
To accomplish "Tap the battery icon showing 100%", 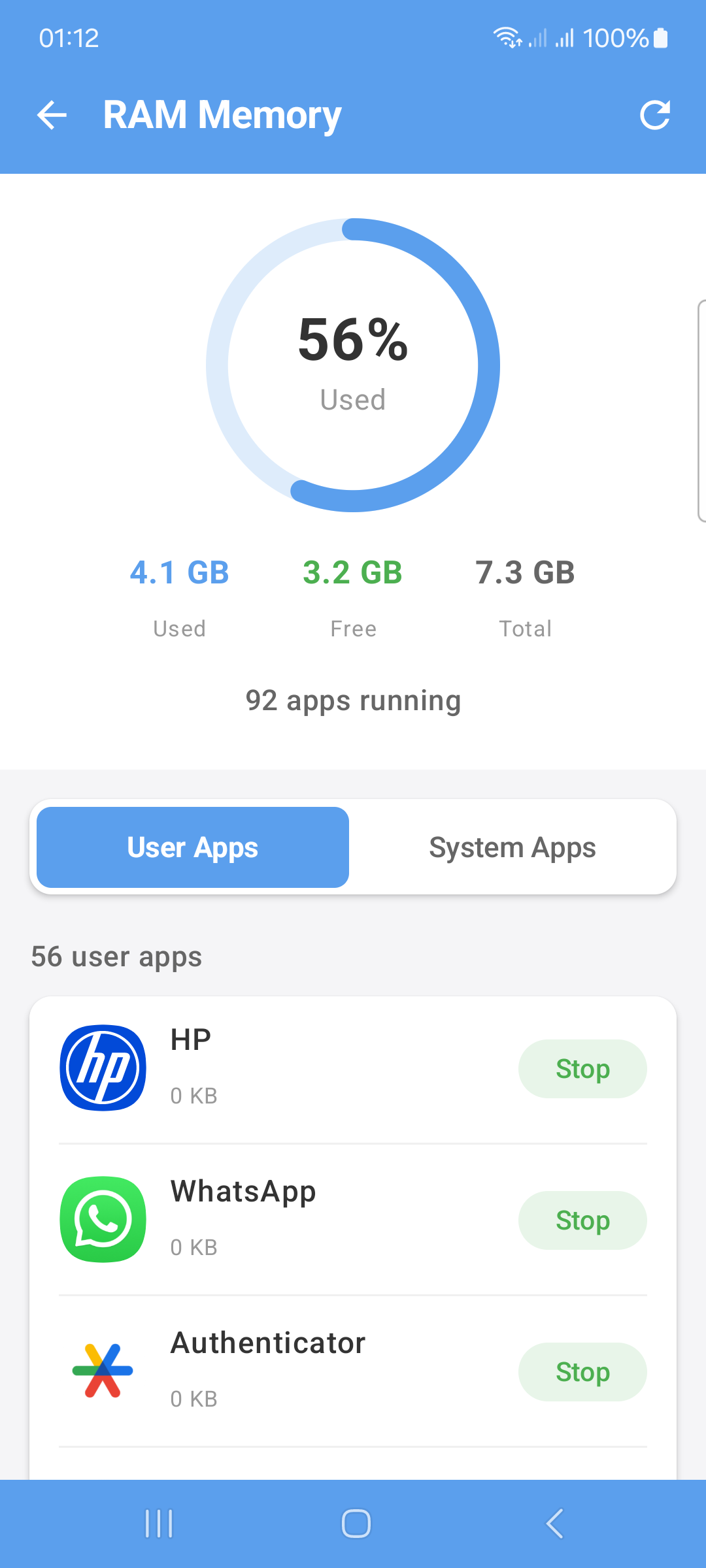I will pos(659,37).
